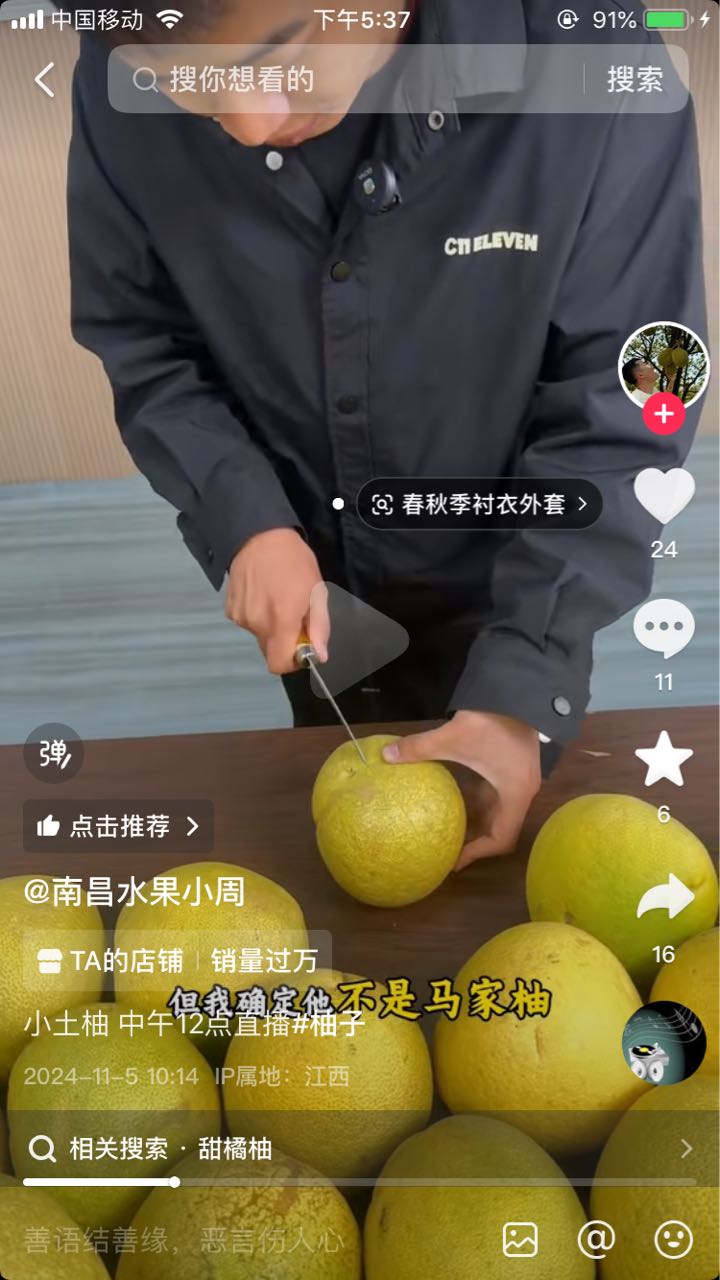Open the comments bubble
The image size is (720, 1280).
(x=664, y=630)
